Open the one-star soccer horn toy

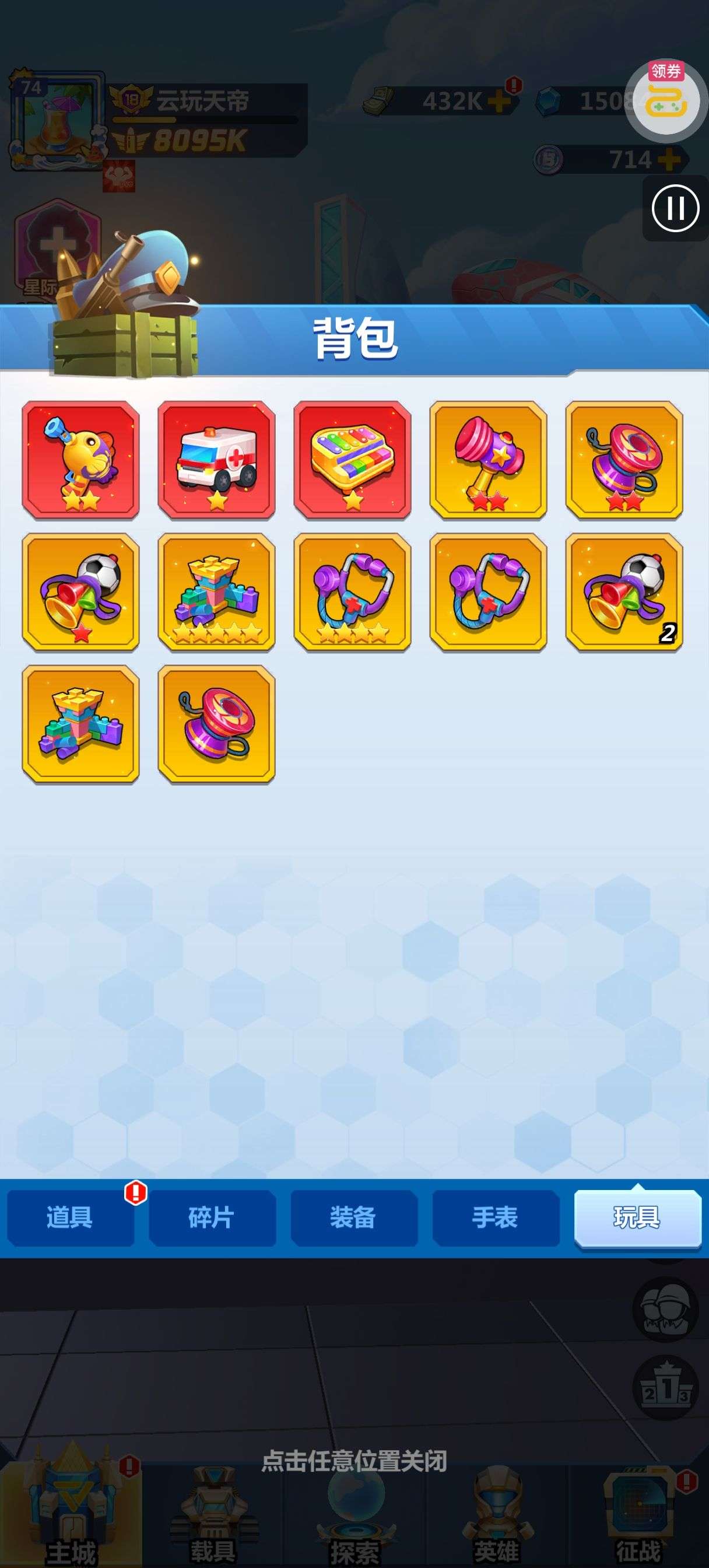coord(81,591)
